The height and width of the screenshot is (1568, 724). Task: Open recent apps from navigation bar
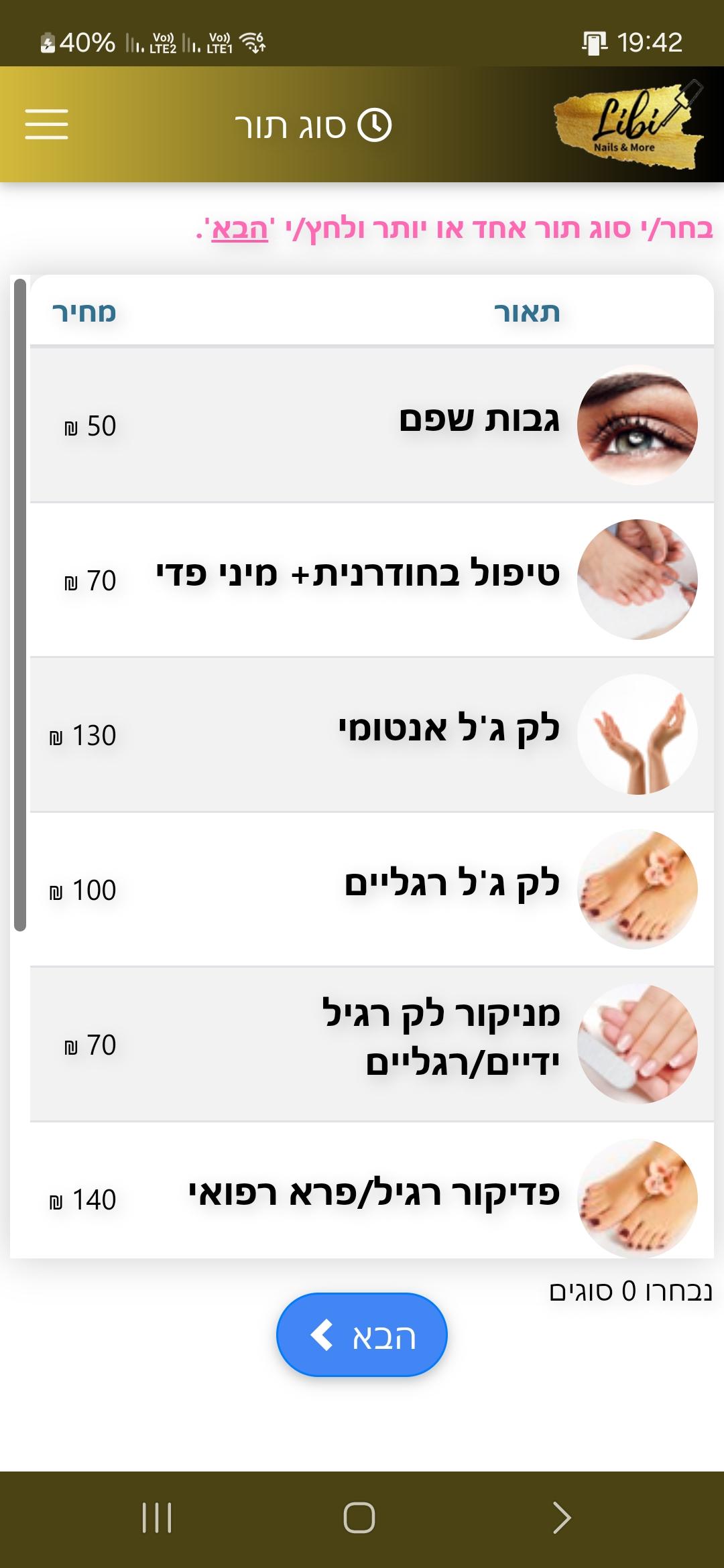pos(157,1518)
